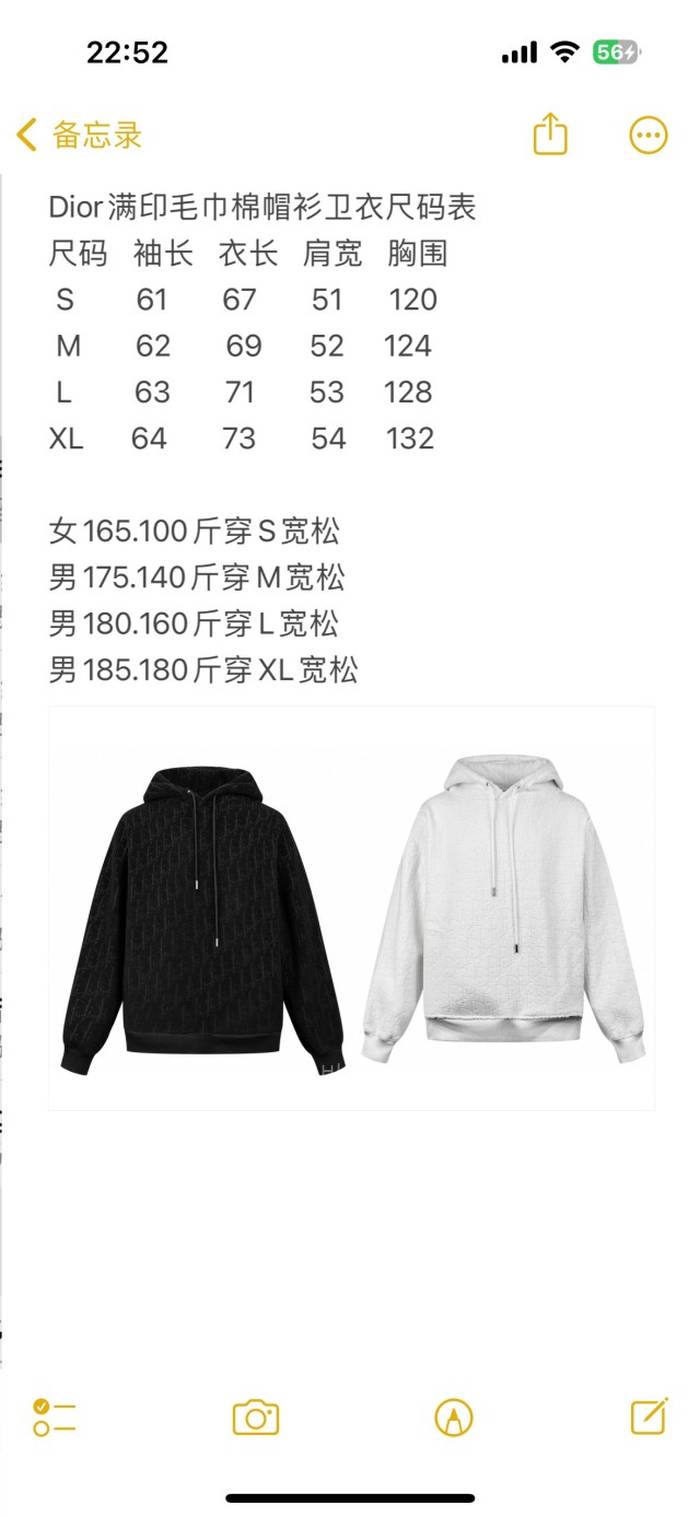The width and height of the screenshot is (700, 1517).
Task: Open the markup pen tool
Action: click(453, 1417)
